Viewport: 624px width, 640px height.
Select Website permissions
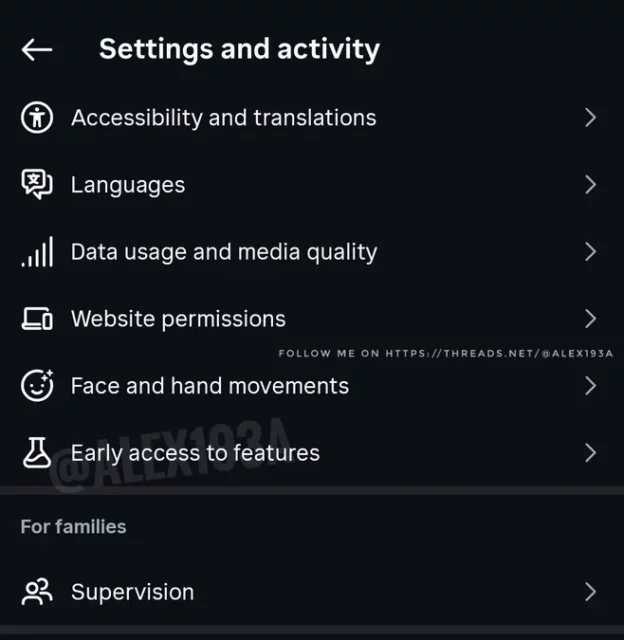(x=178, y=319)
